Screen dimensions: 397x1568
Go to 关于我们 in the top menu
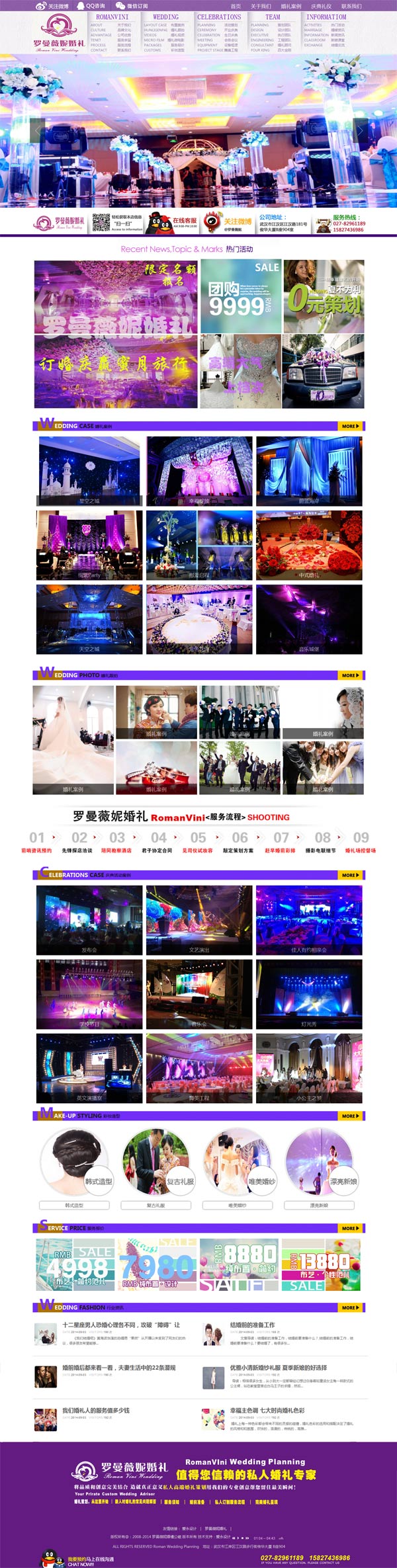tap(260, 6)
